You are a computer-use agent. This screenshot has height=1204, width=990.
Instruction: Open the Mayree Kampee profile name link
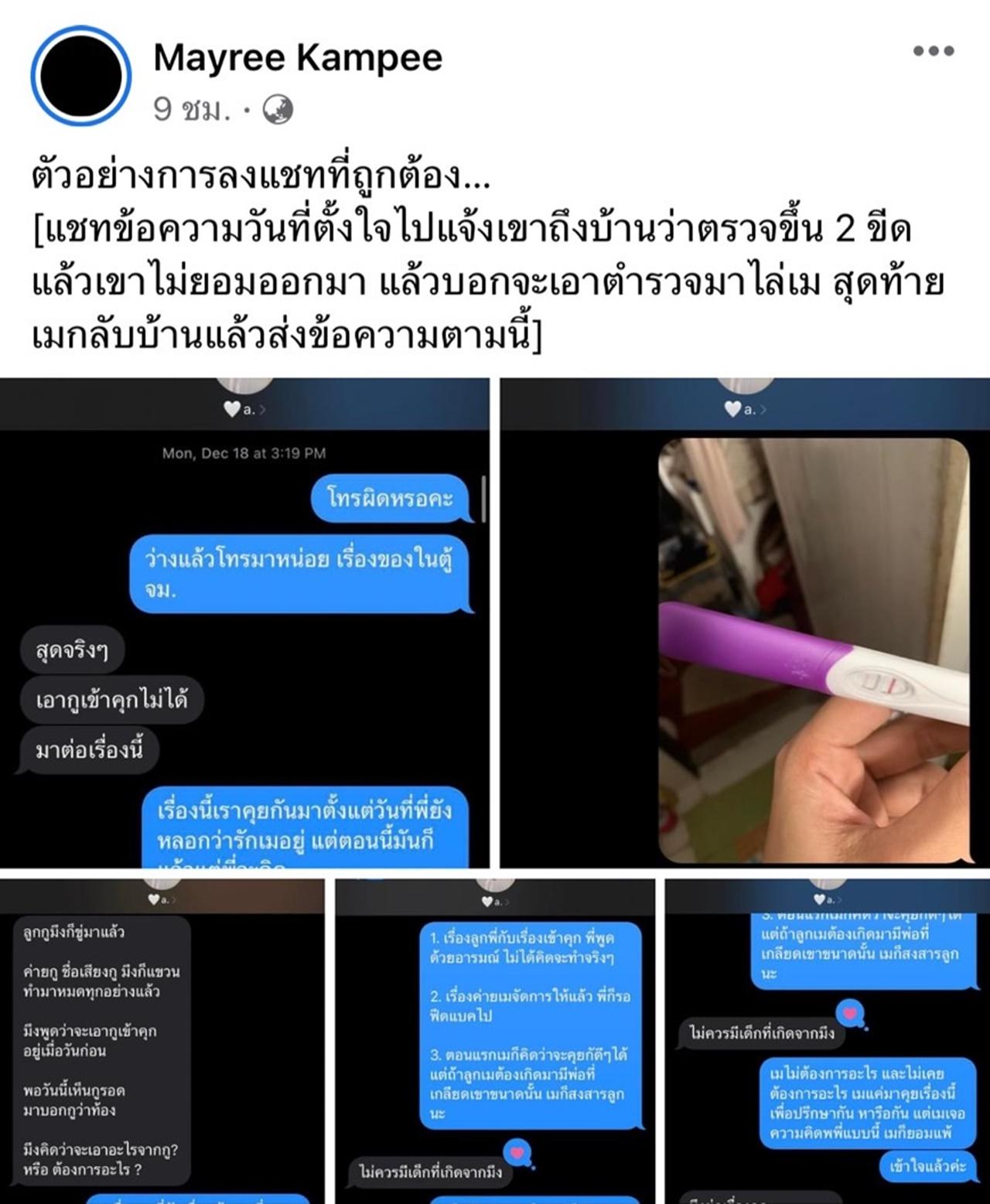click(298, 57)
